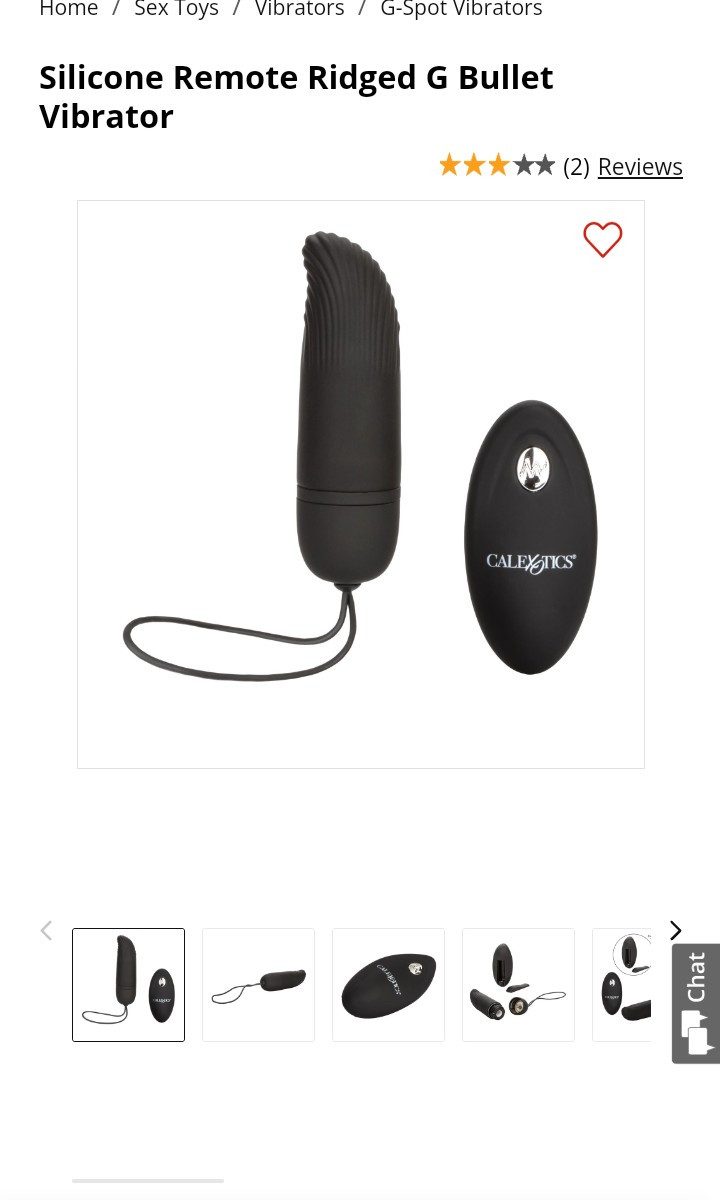Go to G-Spot Vibrators breadcrumb
This screenshot has height=1200, width=720.
pyautogui.click(x=461, y=10)
